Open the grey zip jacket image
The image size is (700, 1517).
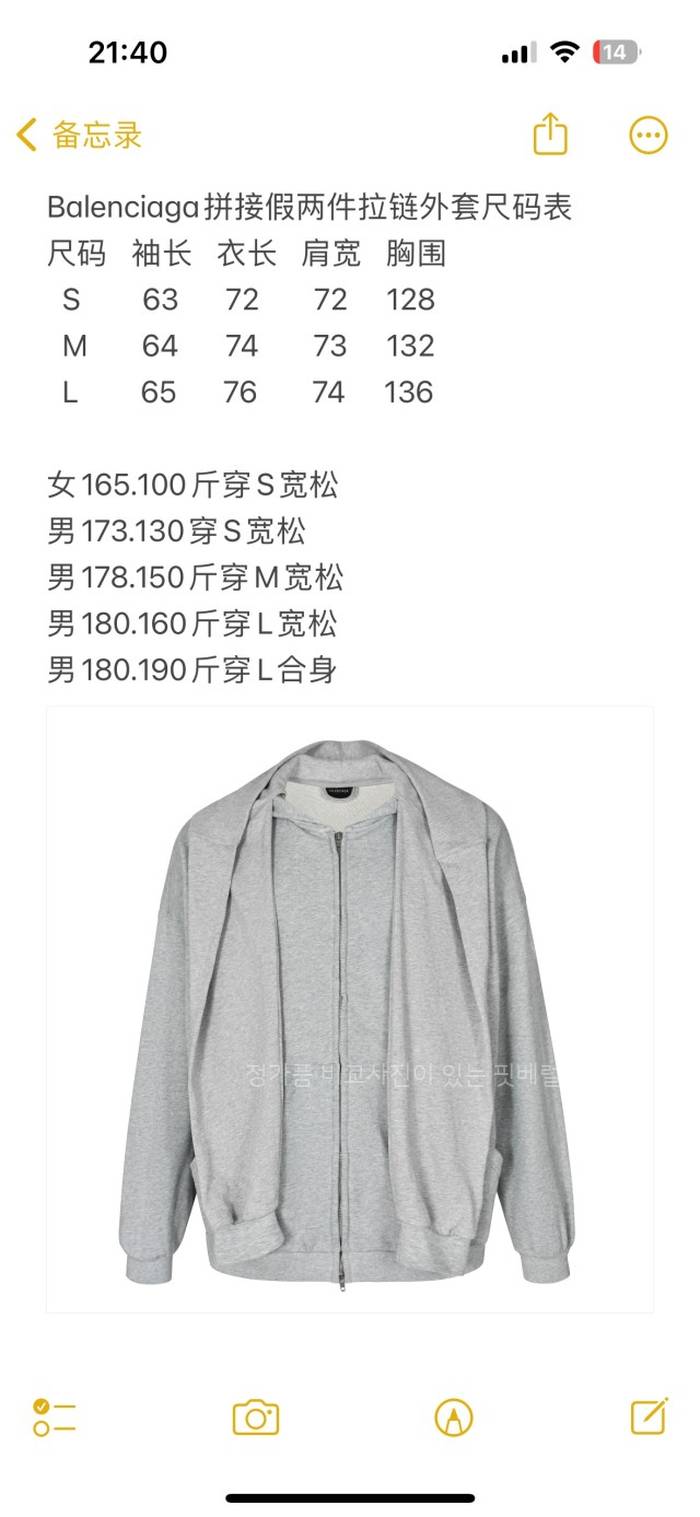pos(350,1010)
